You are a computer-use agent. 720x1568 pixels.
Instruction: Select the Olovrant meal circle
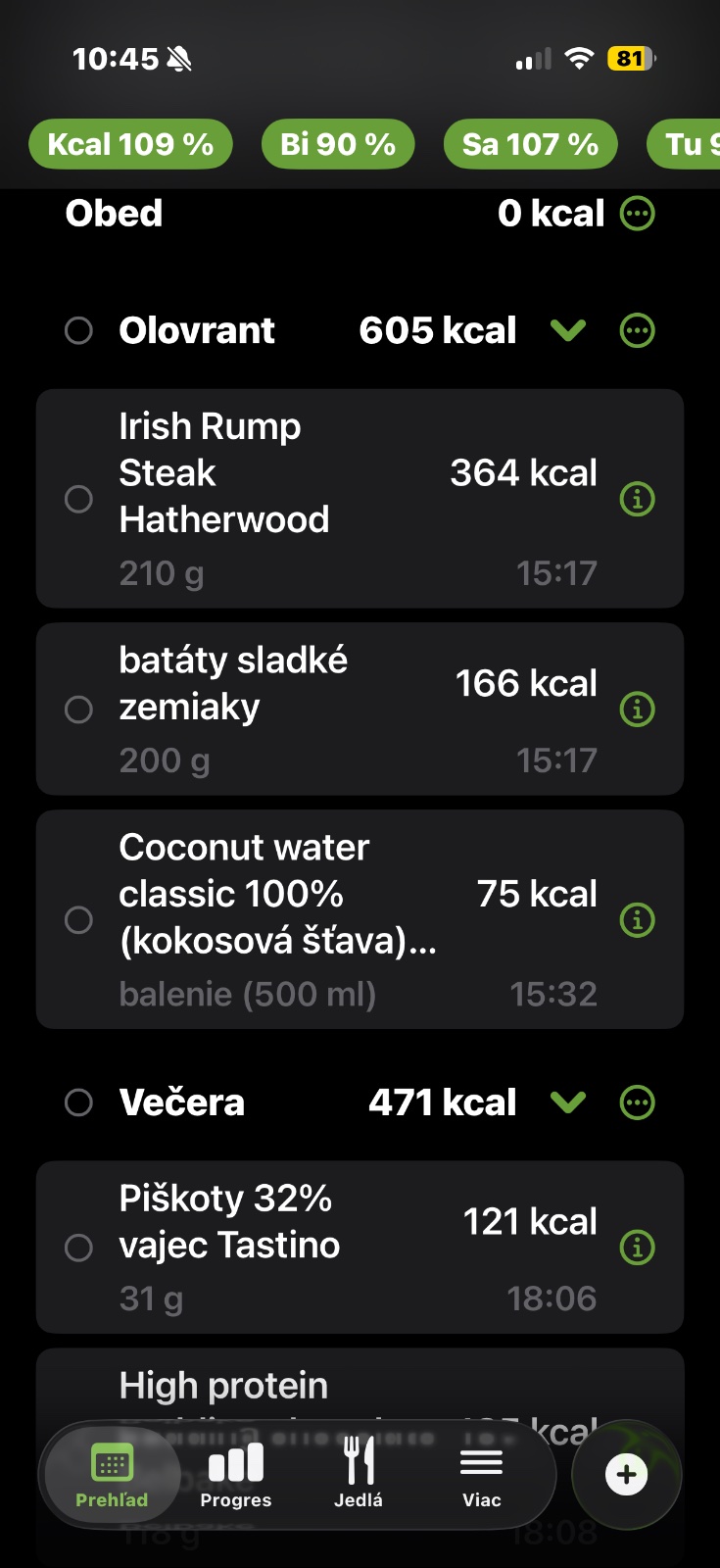click(x=78, y=331)
